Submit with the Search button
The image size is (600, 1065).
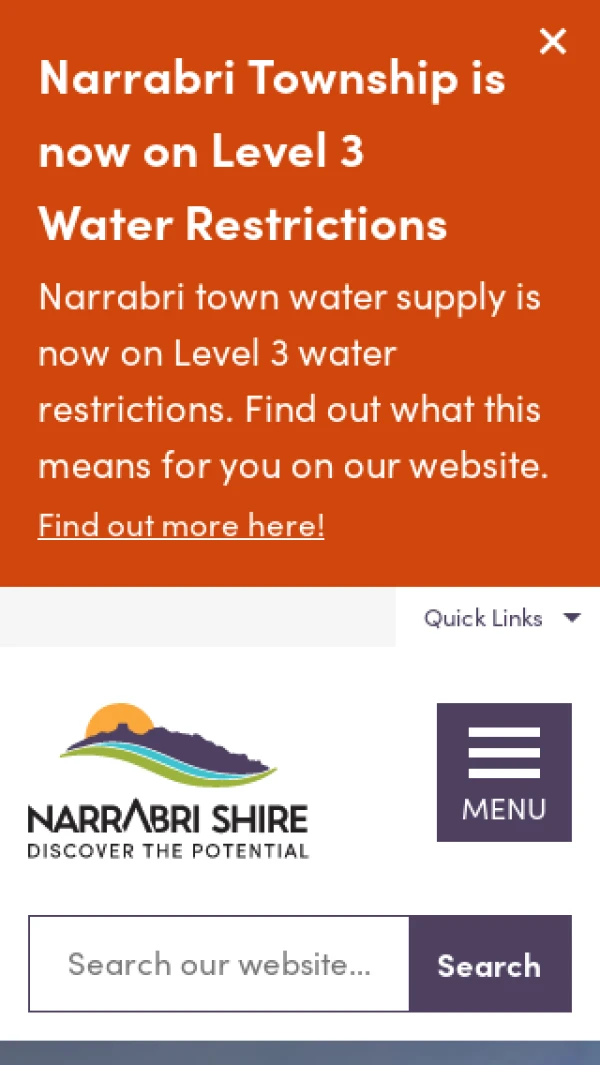click(490, 964)
